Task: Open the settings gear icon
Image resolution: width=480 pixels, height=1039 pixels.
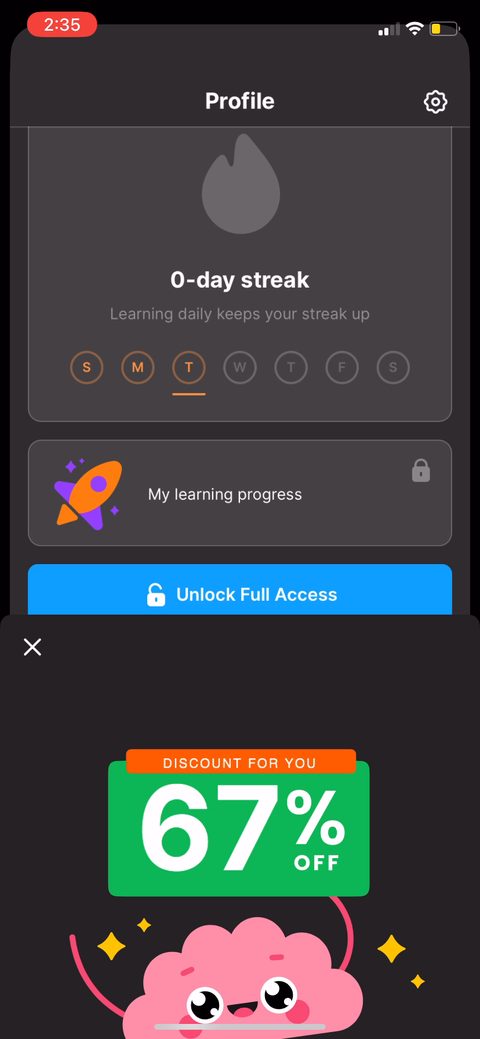Action: (436, 101)
